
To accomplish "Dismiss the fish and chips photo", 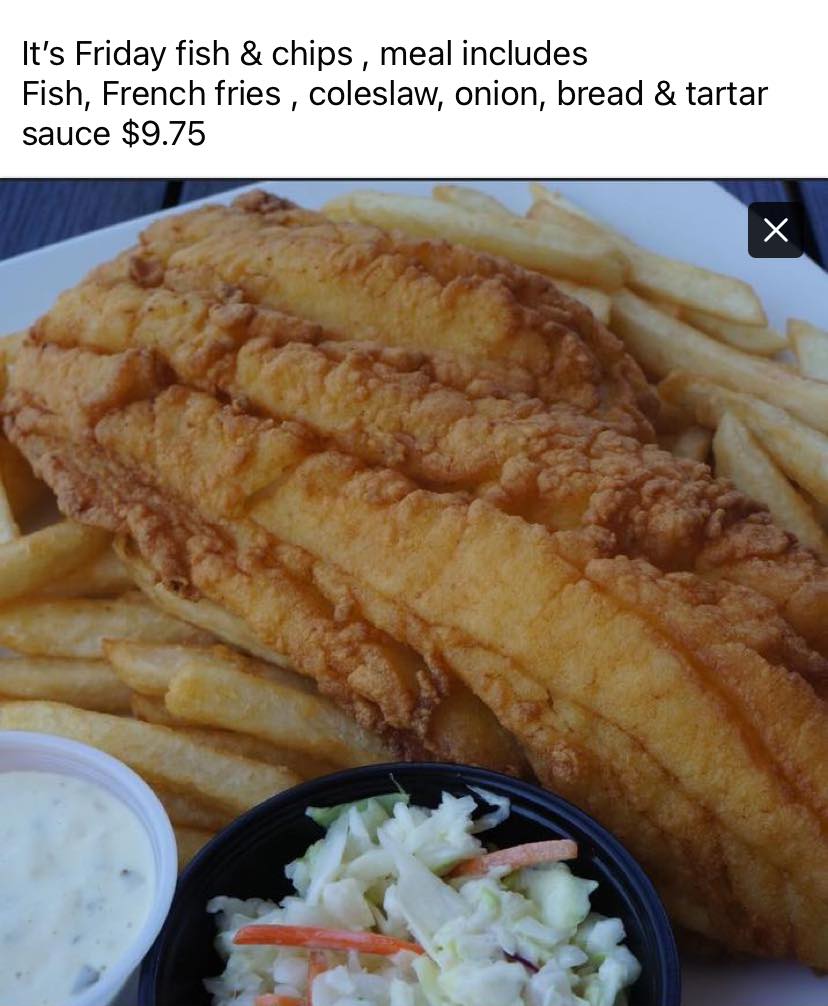I will click(x=775, y=230).
